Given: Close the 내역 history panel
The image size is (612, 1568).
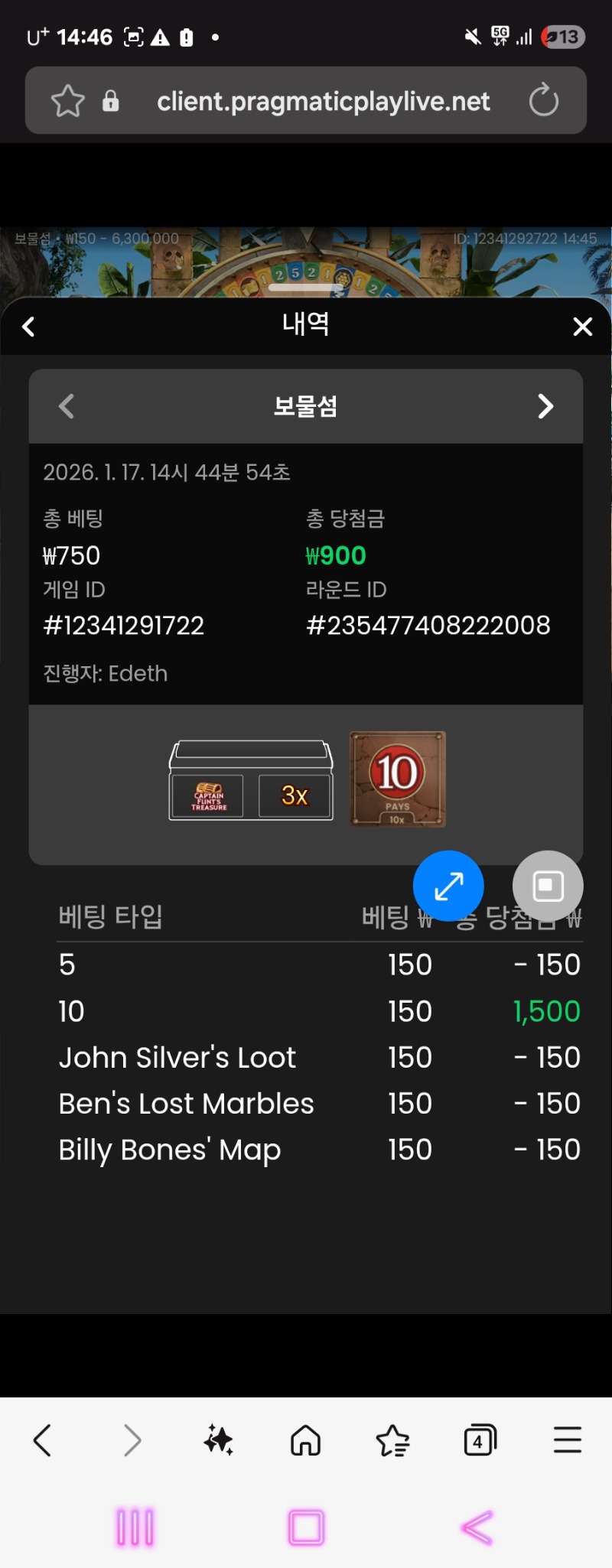Looking at the screenshot, I should tap(583, 327).
